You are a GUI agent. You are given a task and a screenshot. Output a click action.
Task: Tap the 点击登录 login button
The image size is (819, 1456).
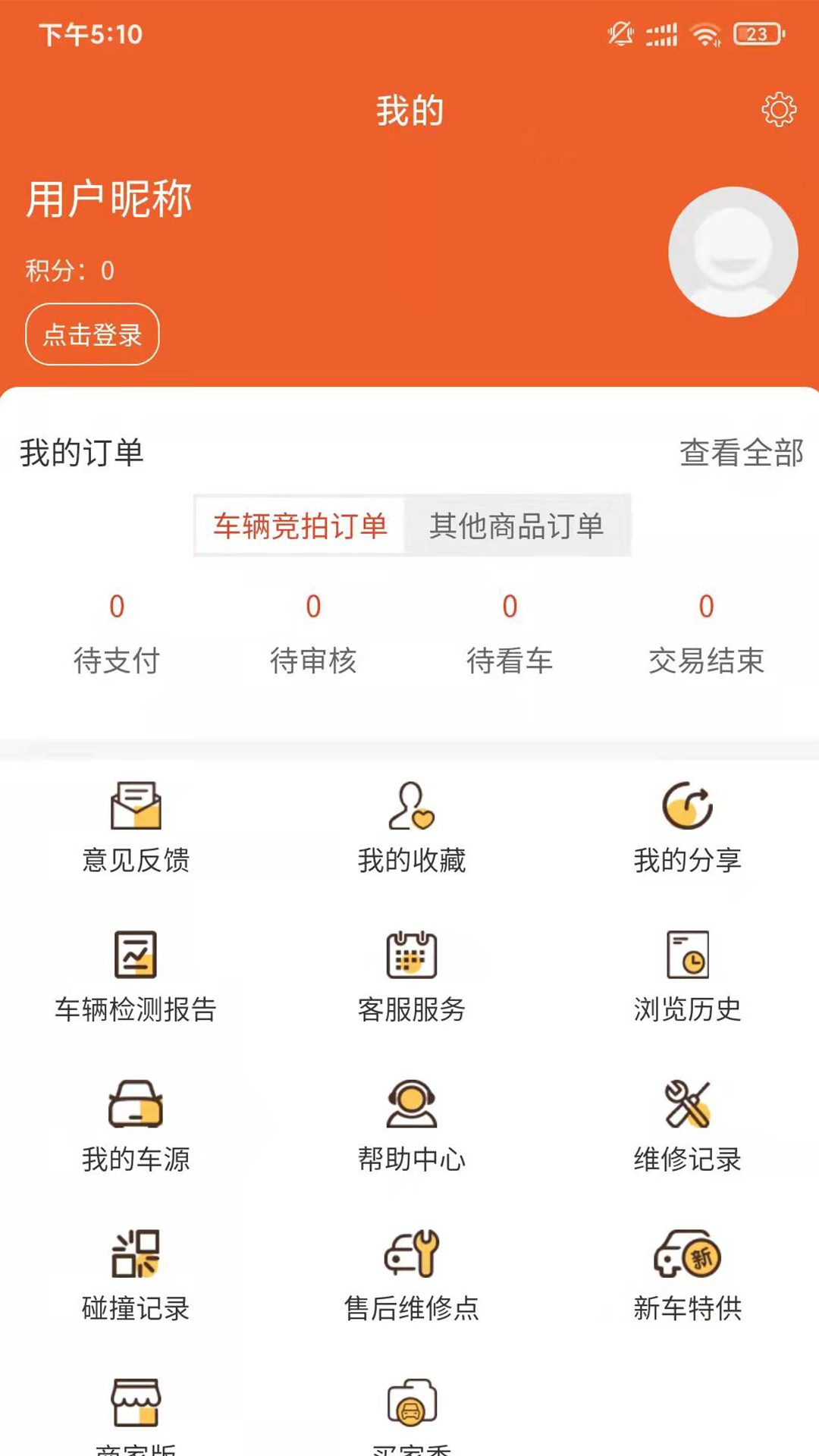[93, 334]
